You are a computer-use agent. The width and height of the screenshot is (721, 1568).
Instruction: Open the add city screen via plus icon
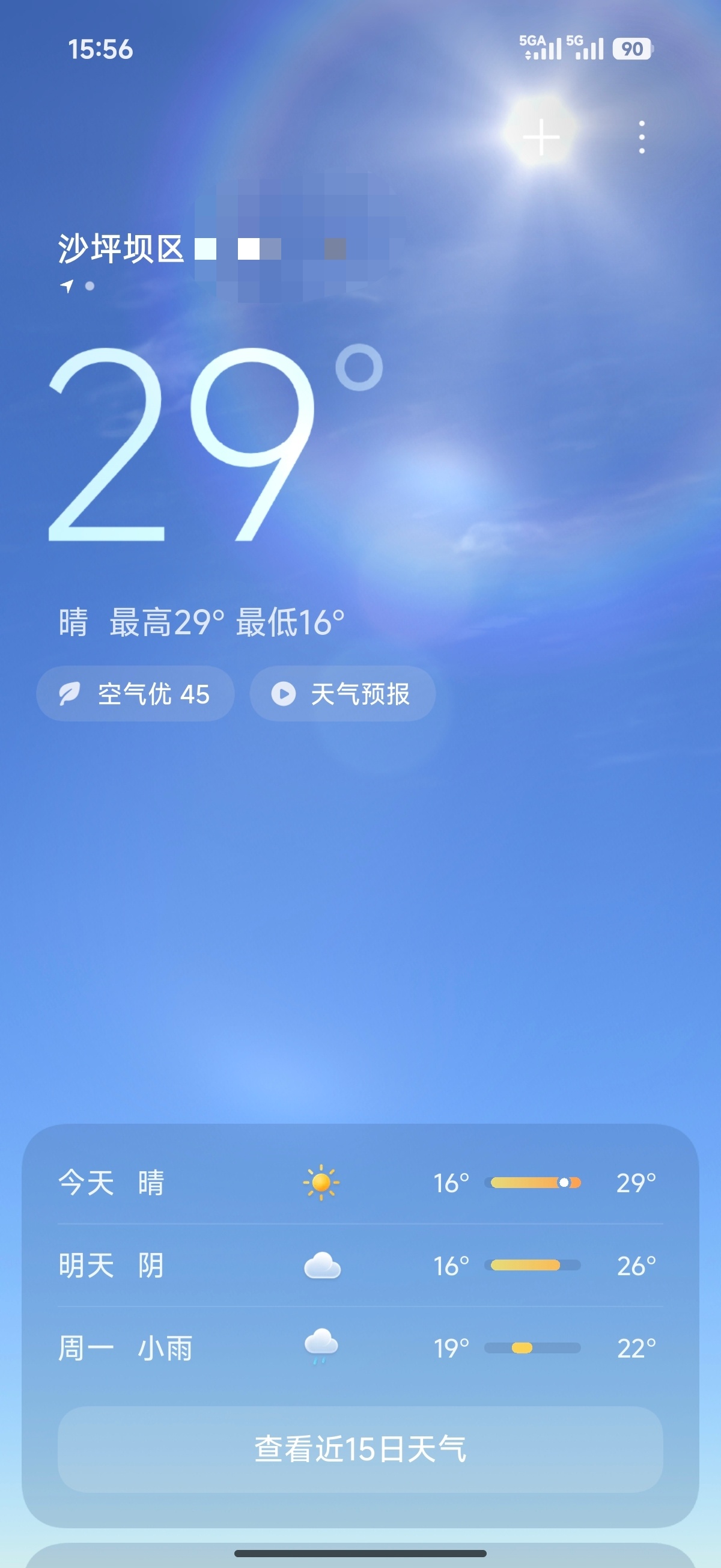(541, 139)
